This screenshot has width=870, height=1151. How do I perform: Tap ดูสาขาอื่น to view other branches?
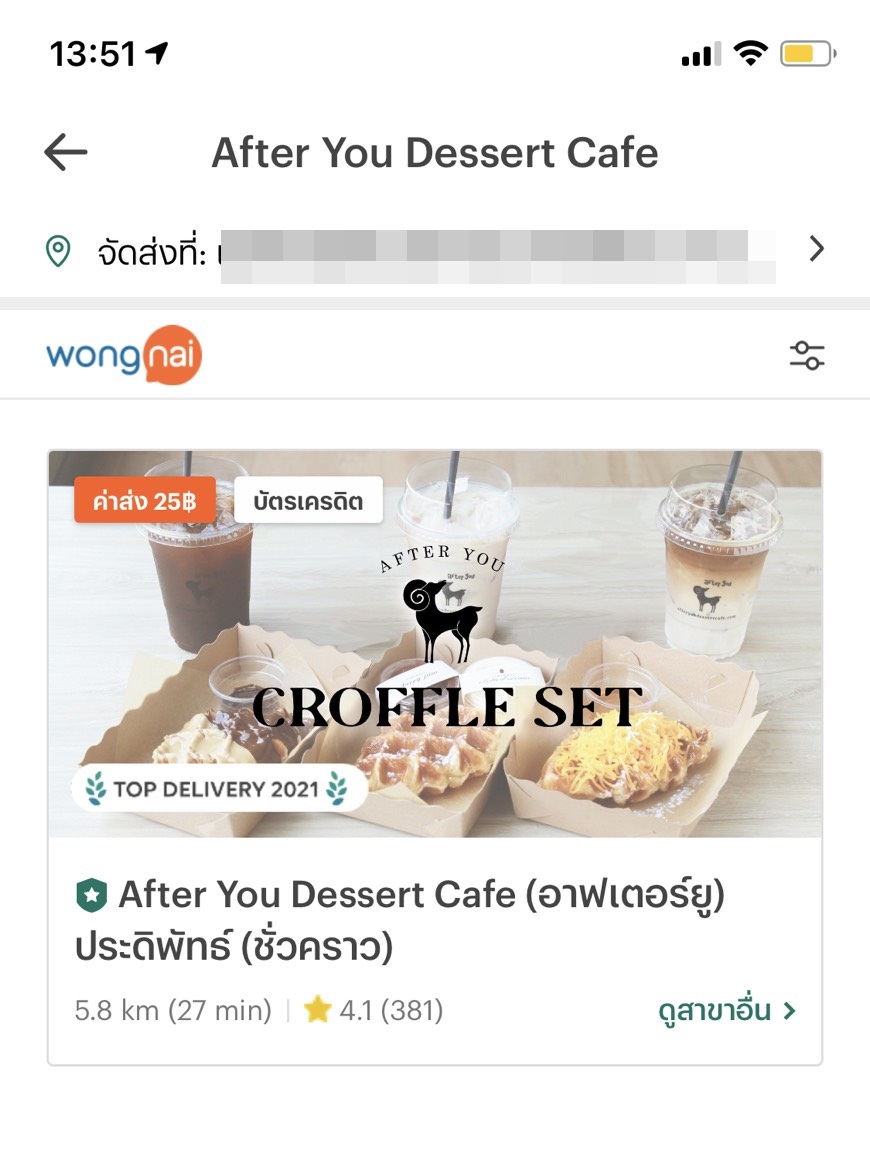[727, 1011]
